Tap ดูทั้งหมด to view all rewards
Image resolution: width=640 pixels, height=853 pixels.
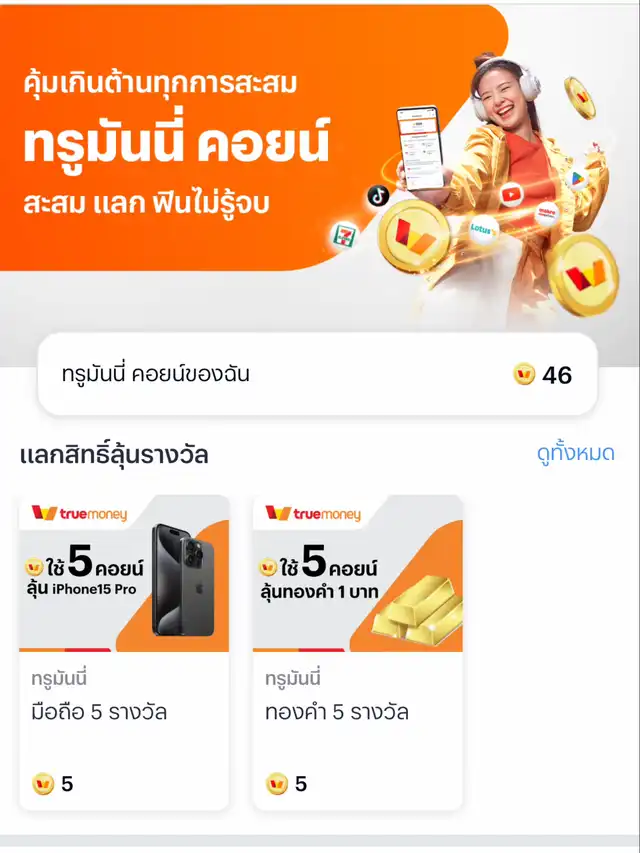(x=575, y=453)
